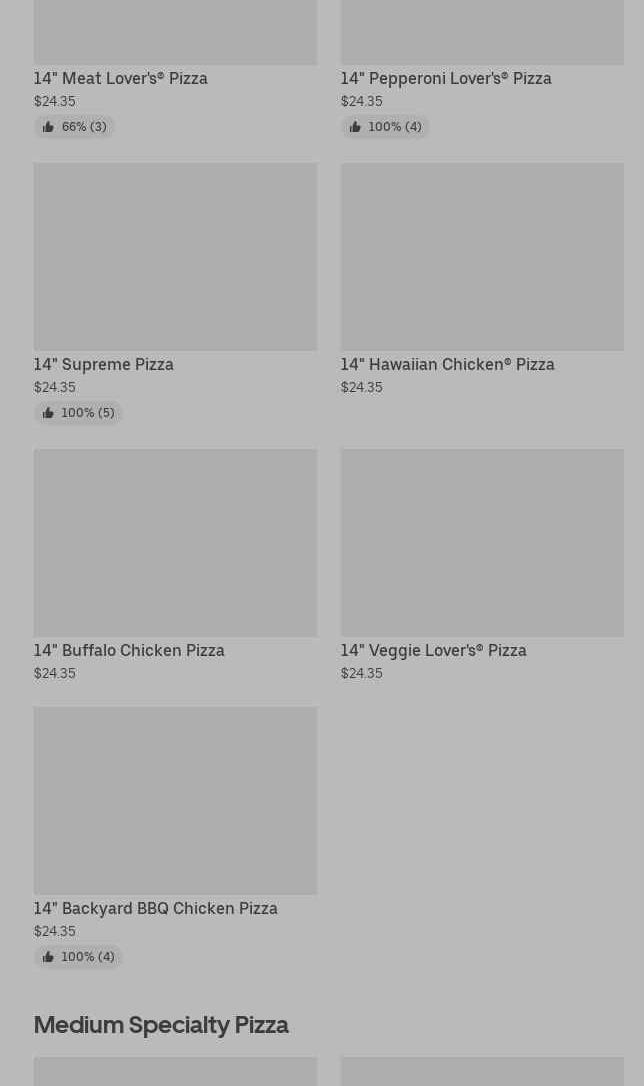Open the 14" Meat Lover's Pizza item
644x1086 pixels.
pyautogui.click(x=175, y=68)
